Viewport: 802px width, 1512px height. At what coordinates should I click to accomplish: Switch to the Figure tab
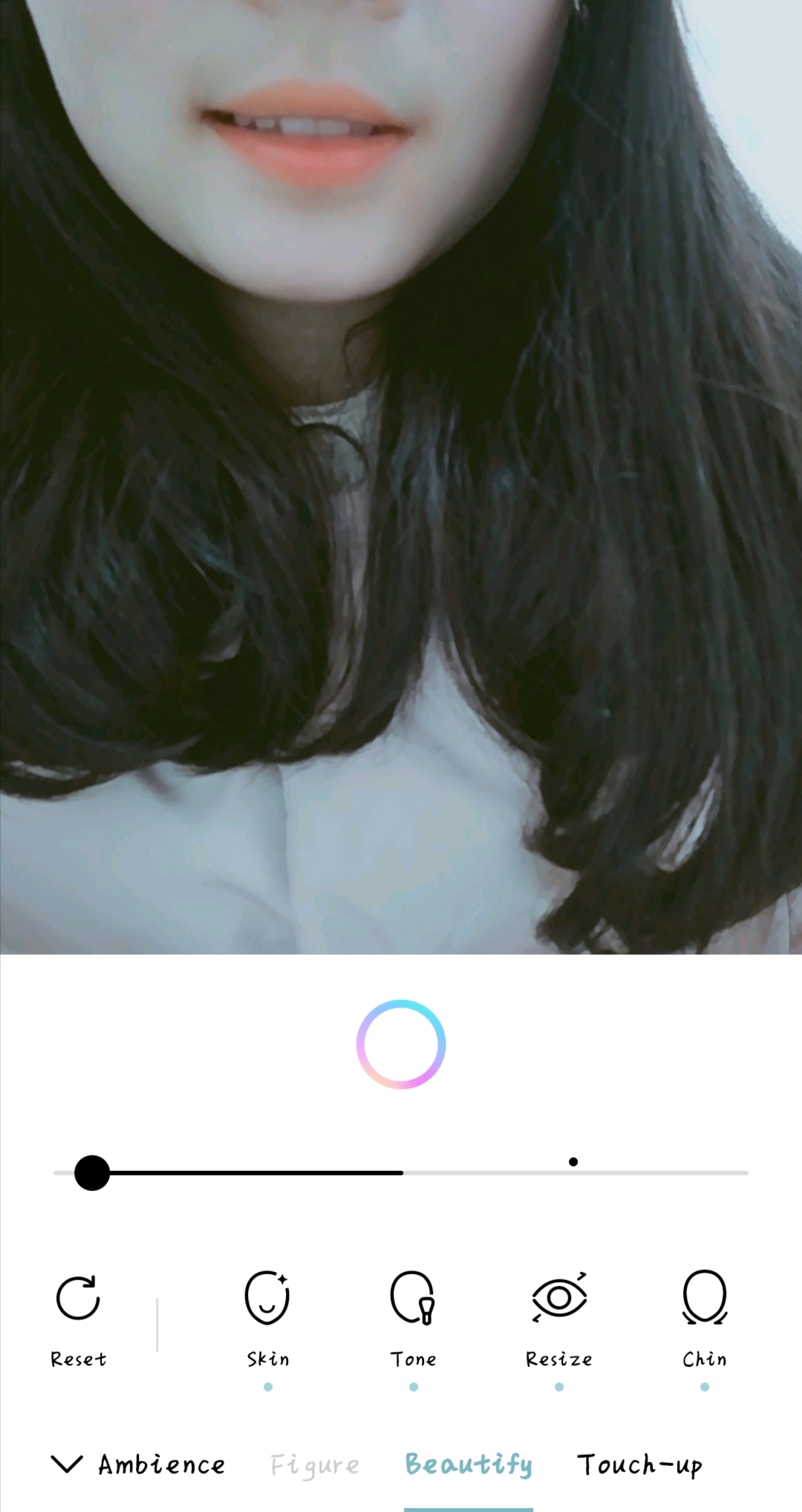(315, 1465)
